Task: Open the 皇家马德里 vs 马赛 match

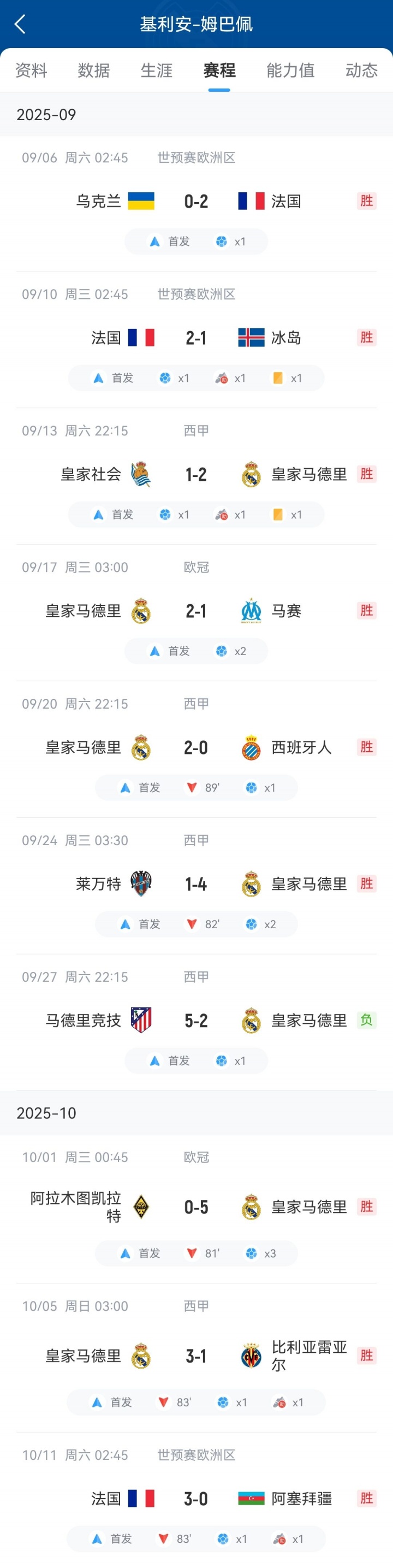Action: 196,610
